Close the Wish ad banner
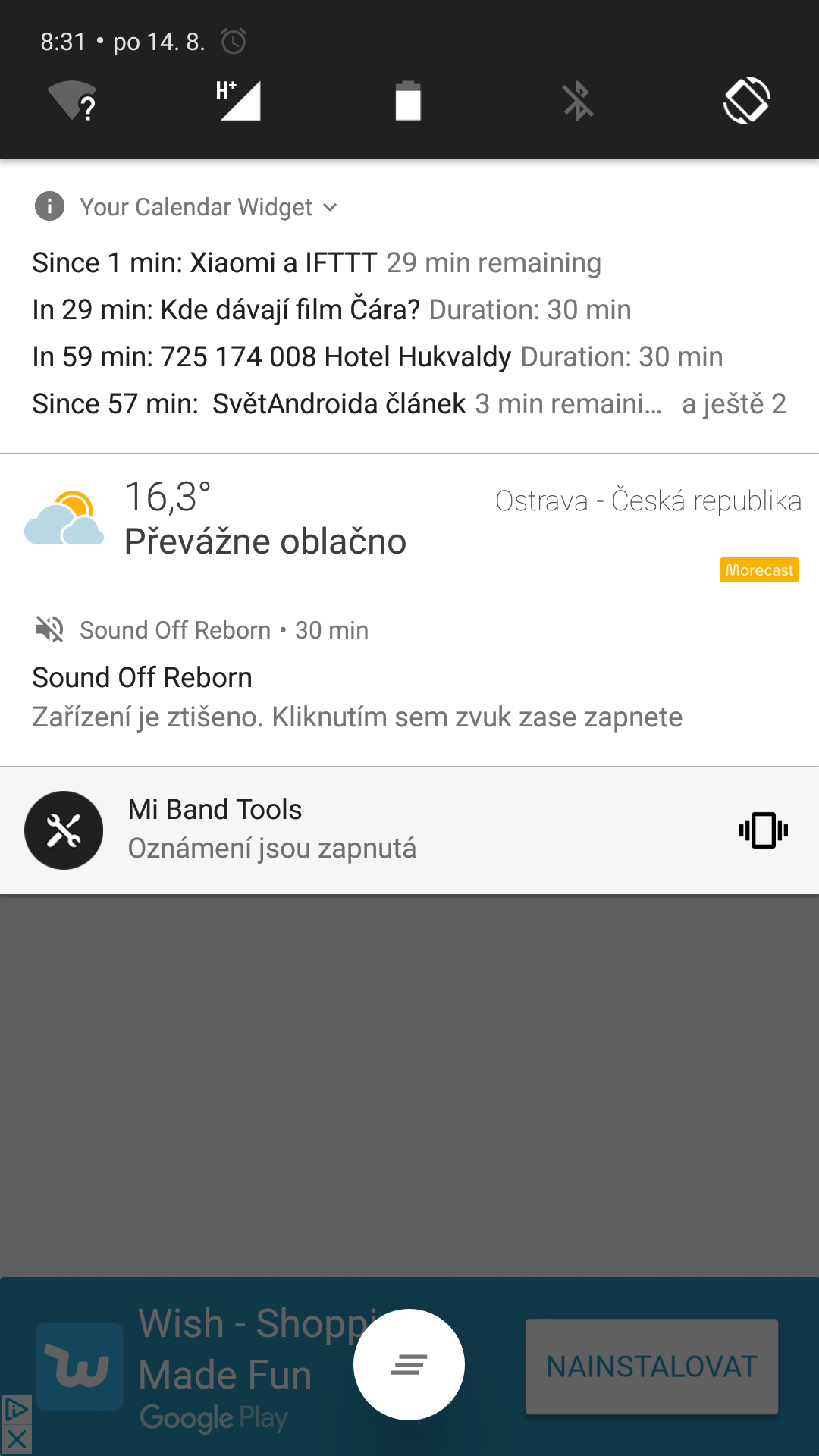This screenshot has height=1456, width=819. (17, 1440)
